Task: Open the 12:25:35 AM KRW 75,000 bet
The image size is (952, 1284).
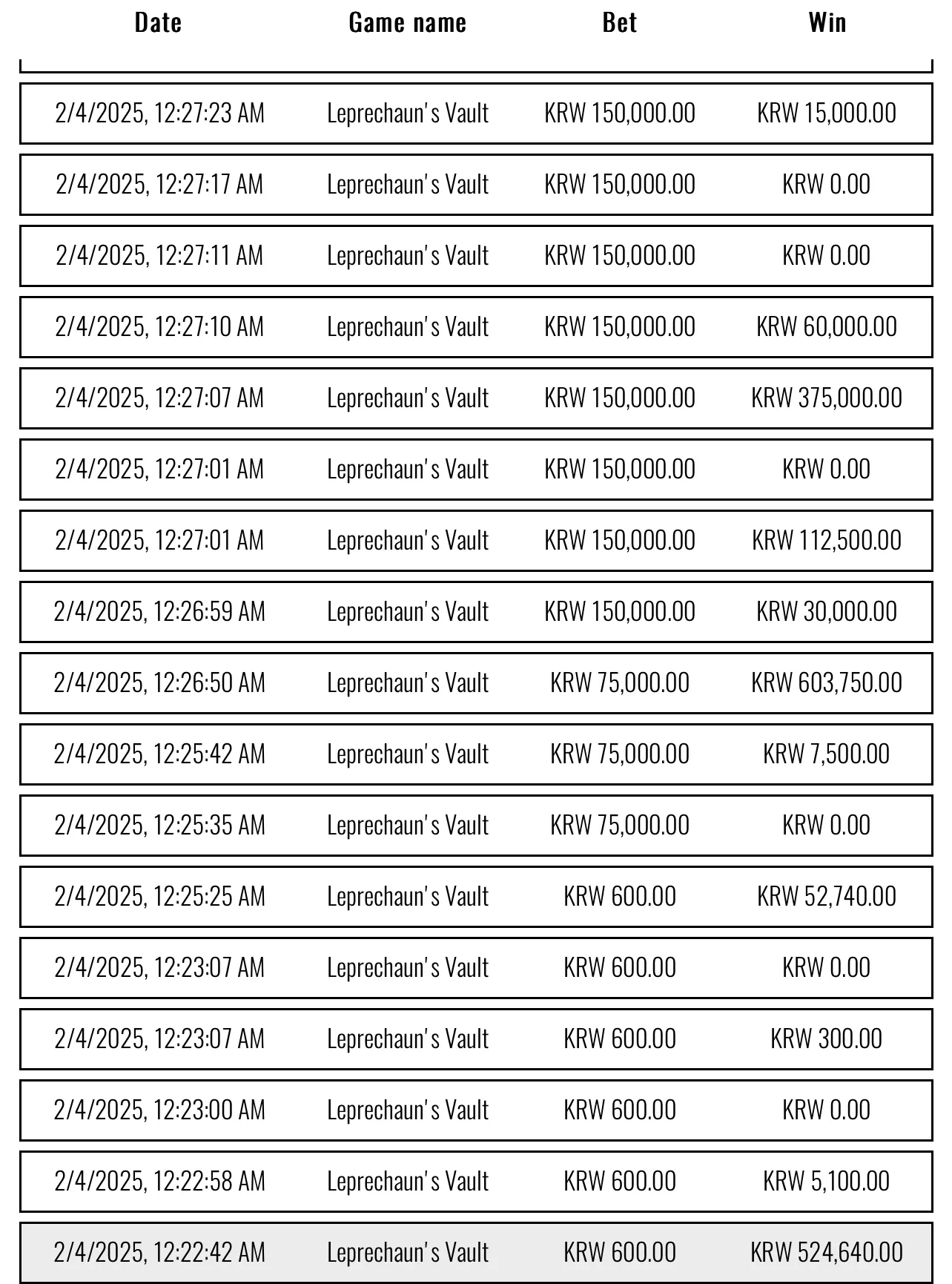Action: [476, 826]
